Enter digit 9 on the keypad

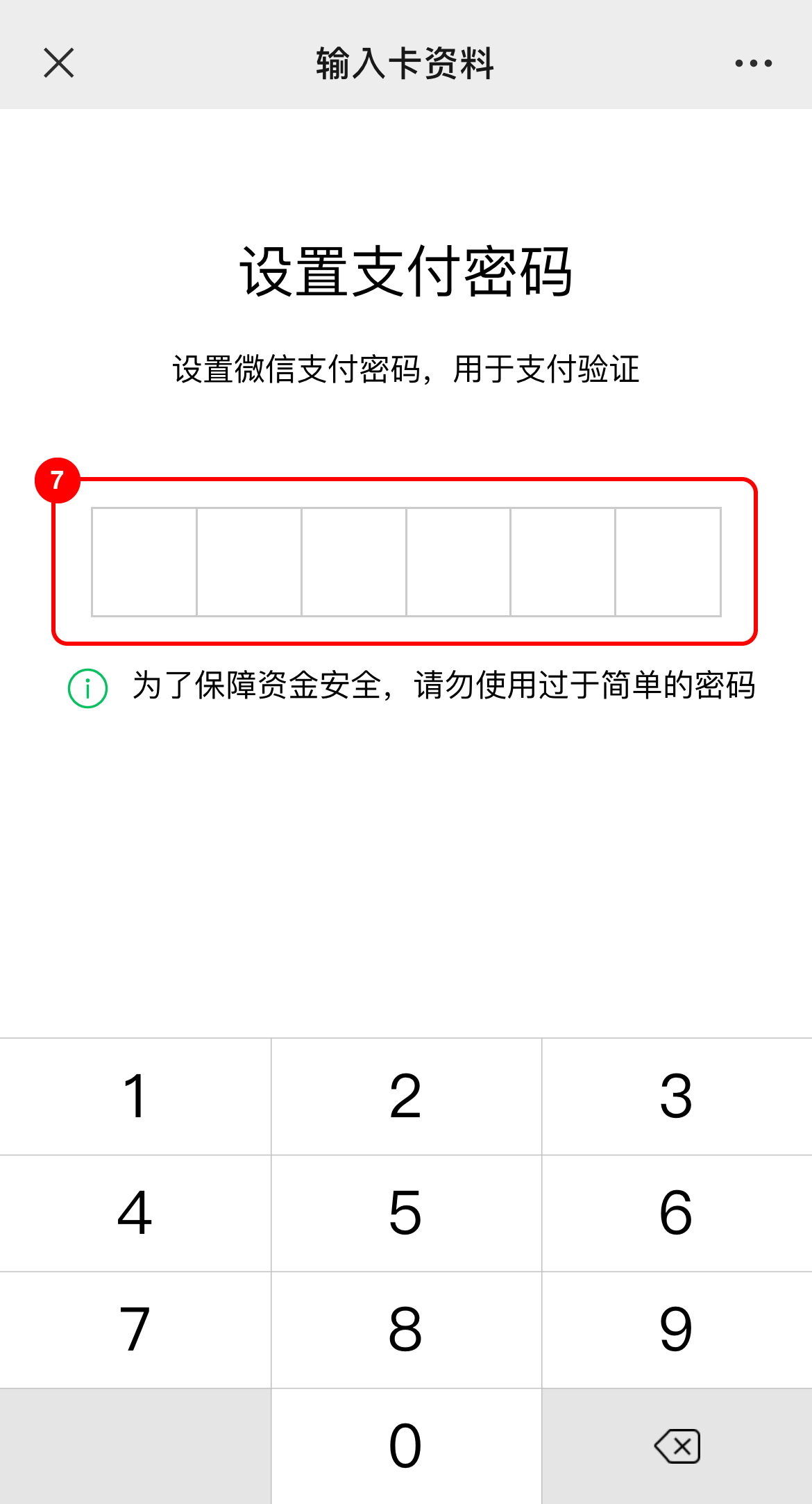[x=677, y=1330]
